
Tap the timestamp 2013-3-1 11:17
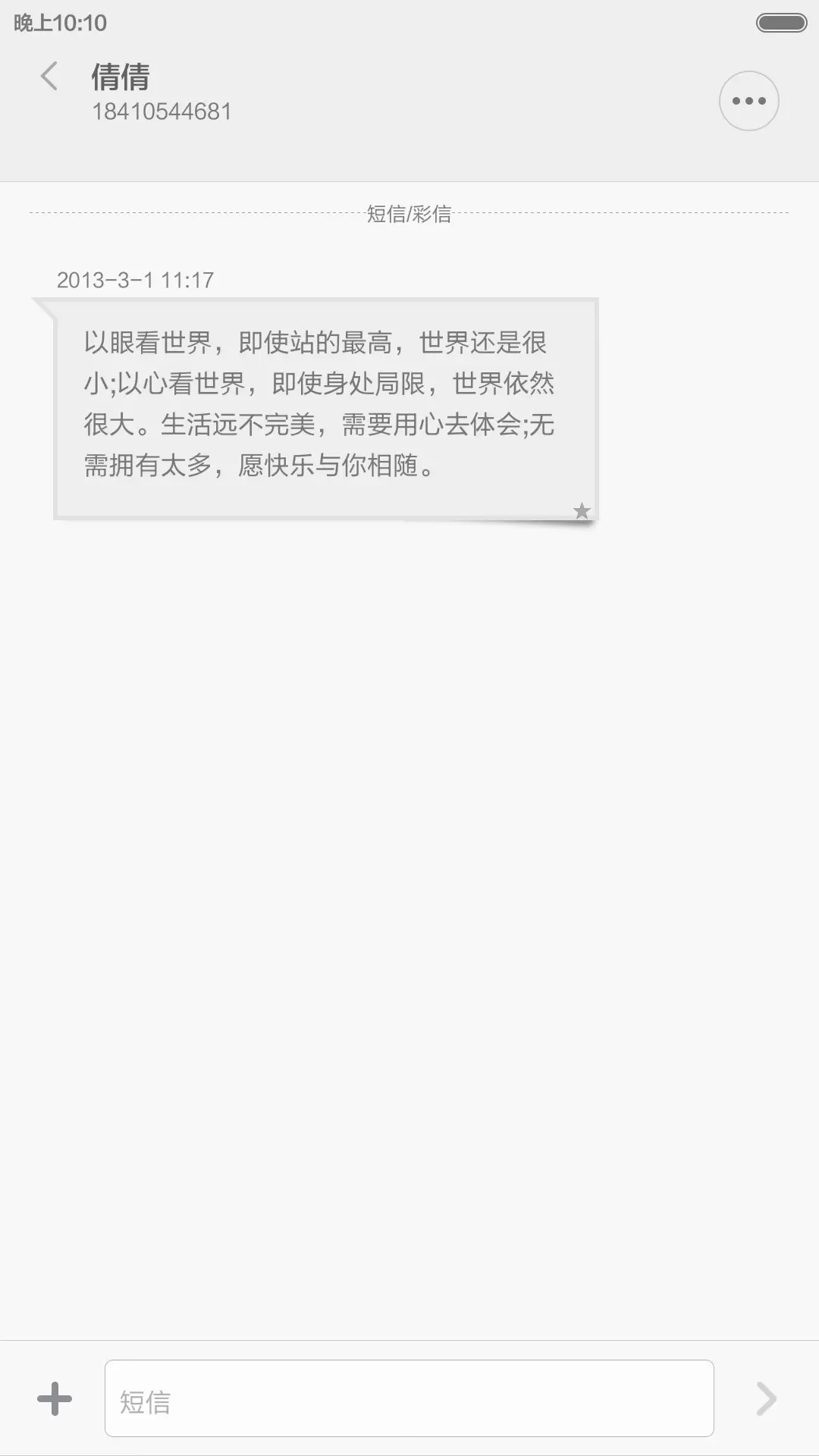(x=136, y=279)
